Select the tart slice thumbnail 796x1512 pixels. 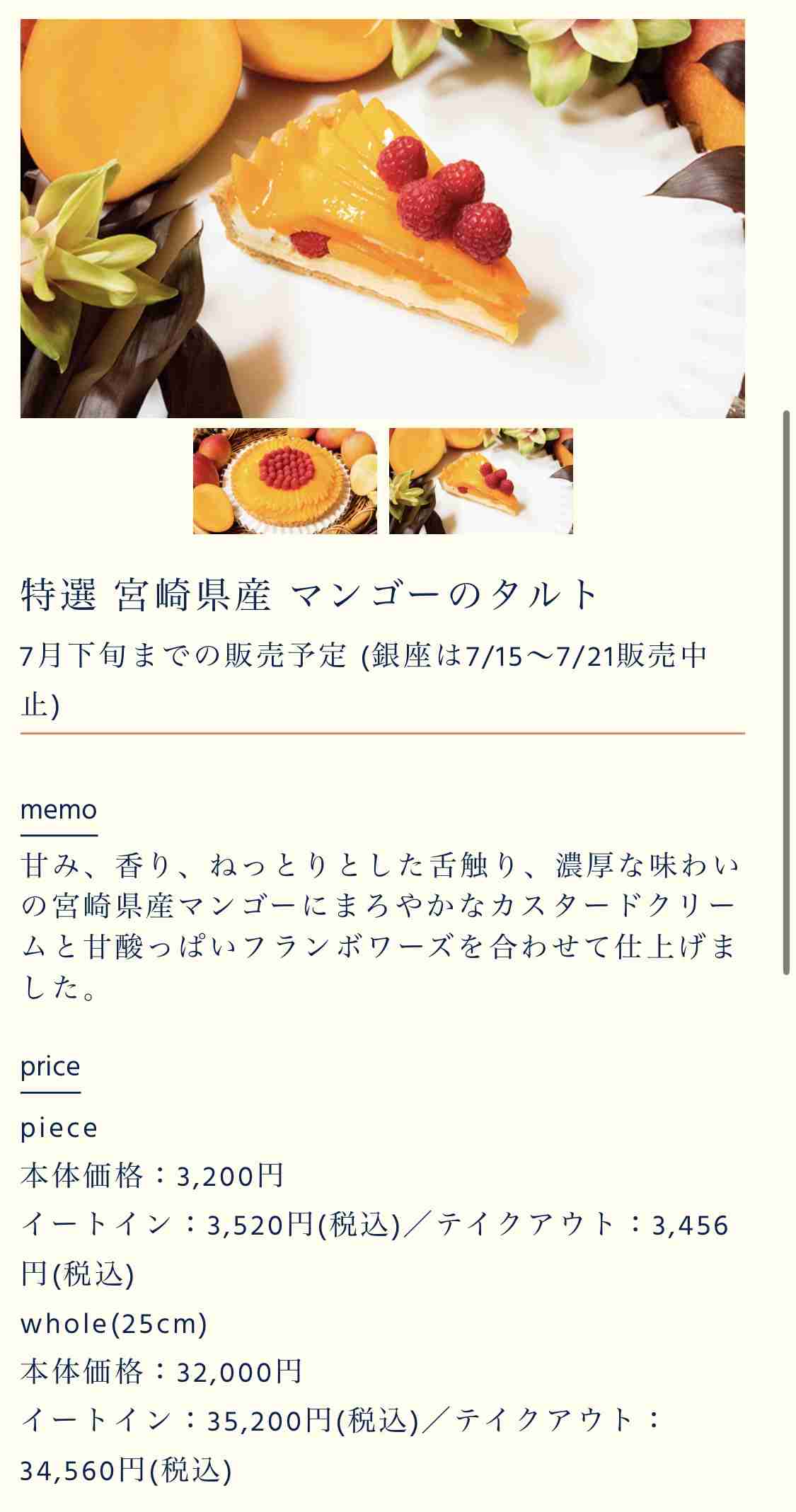click(x=481, y=481)
